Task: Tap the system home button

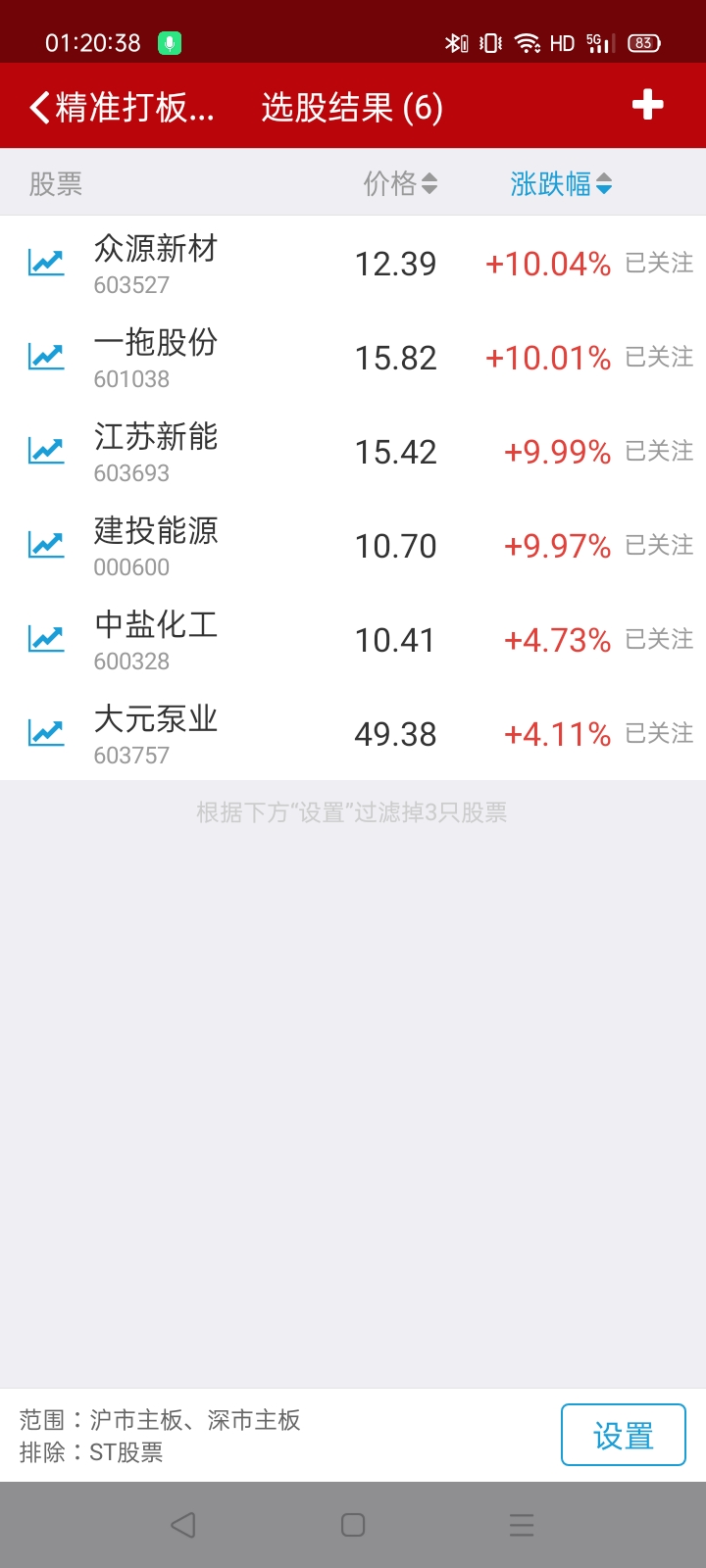Action: pyautogui.click(x=353, y=1525)
